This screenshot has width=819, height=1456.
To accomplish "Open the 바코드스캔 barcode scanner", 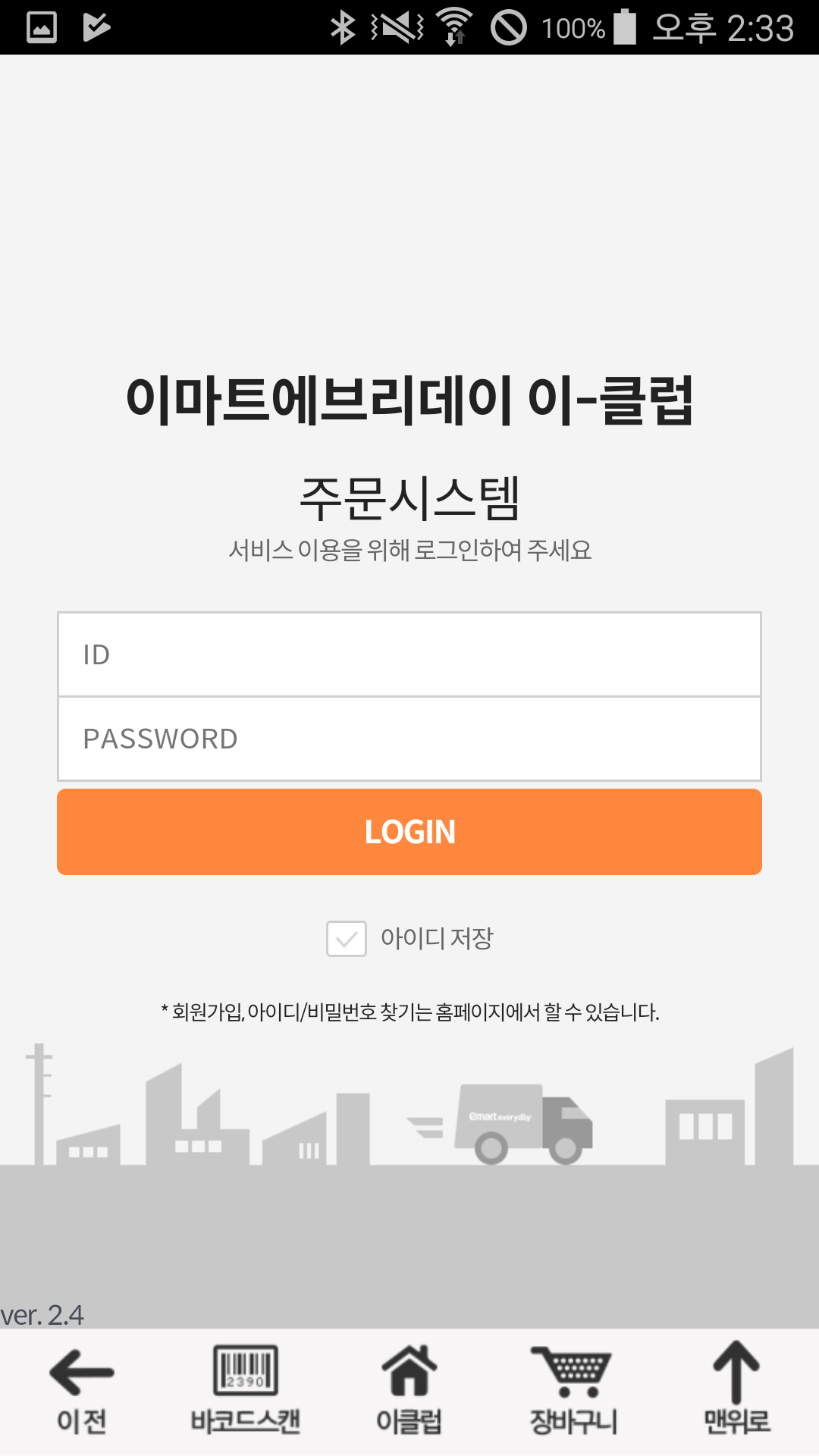I will (246, 1389).
